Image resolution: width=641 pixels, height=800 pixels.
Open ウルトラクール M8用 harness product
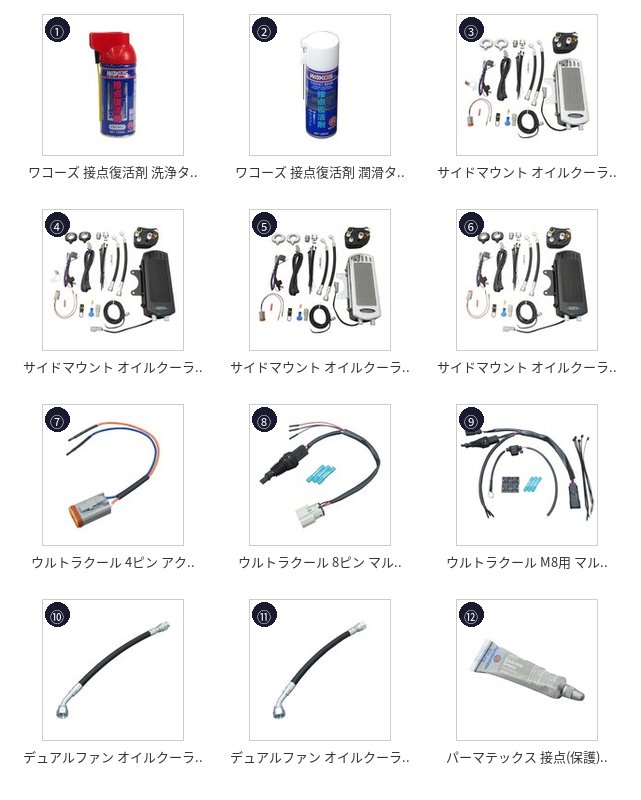pos(527,475)
